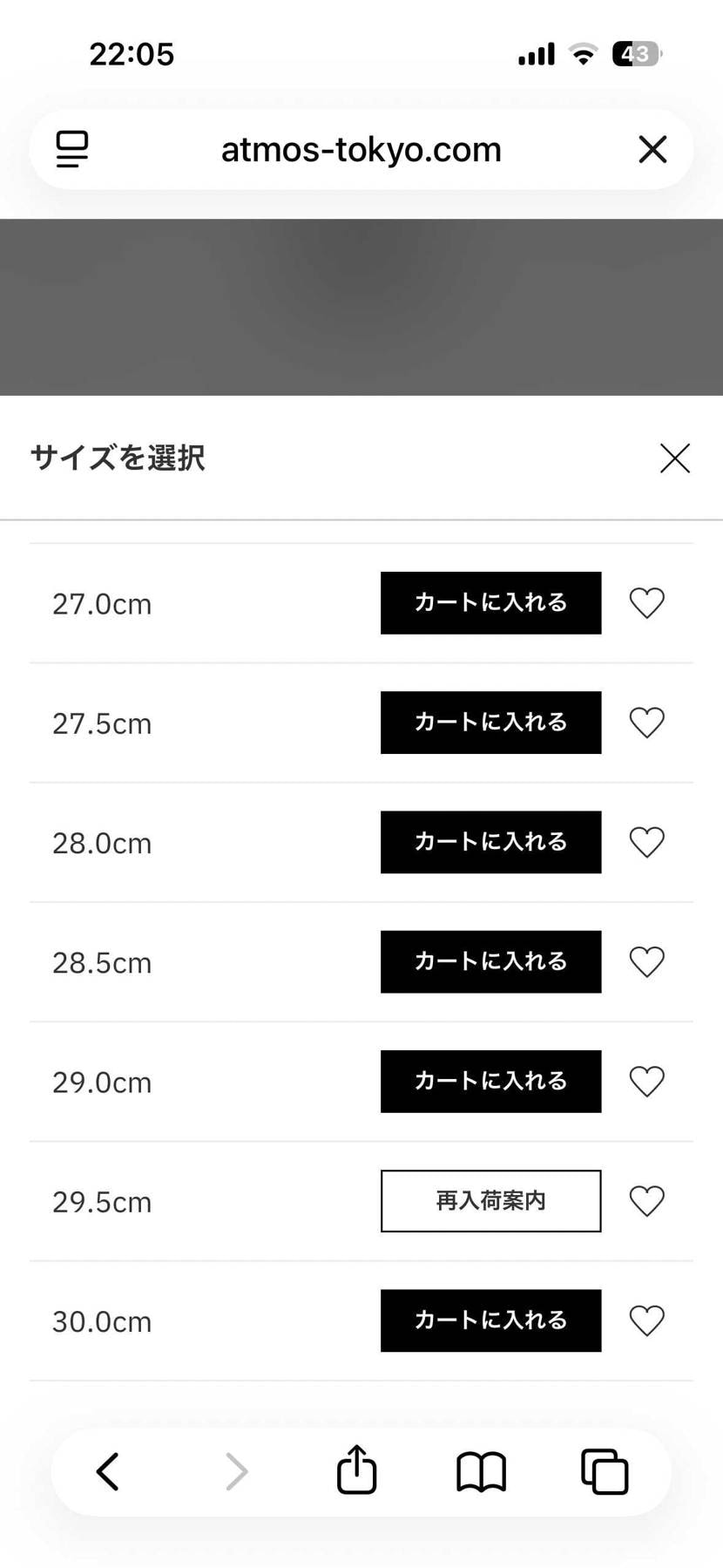Tap the greyed product image area above the sheet

(x=361, y=305)
